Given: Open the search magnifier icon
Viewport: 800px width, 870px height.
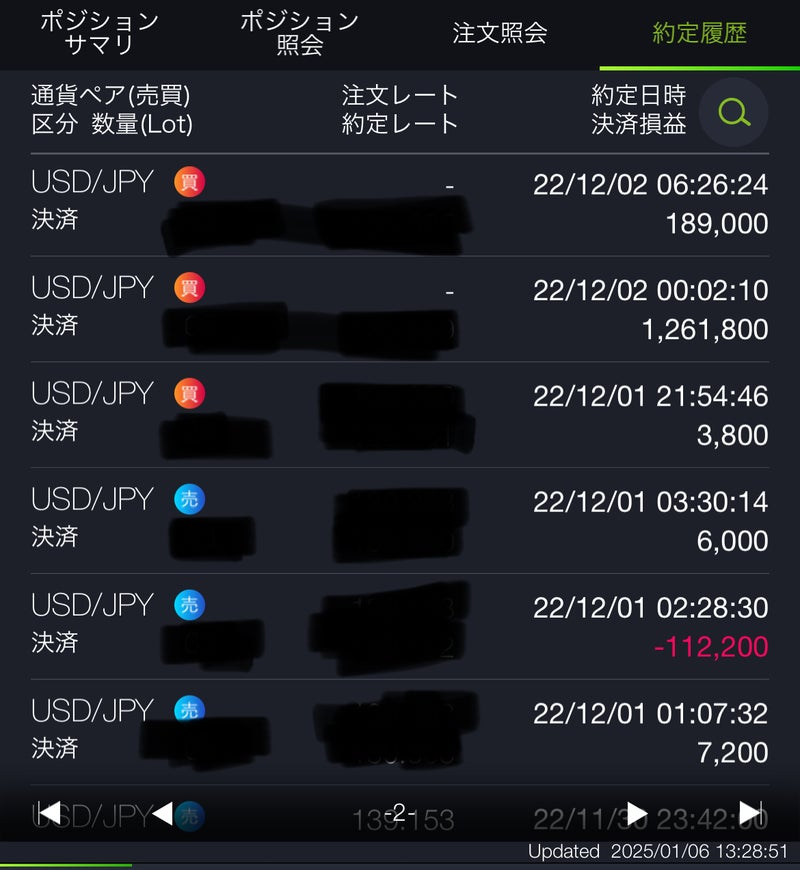Looking at the screenshot, I should click(x=735, y=113).
